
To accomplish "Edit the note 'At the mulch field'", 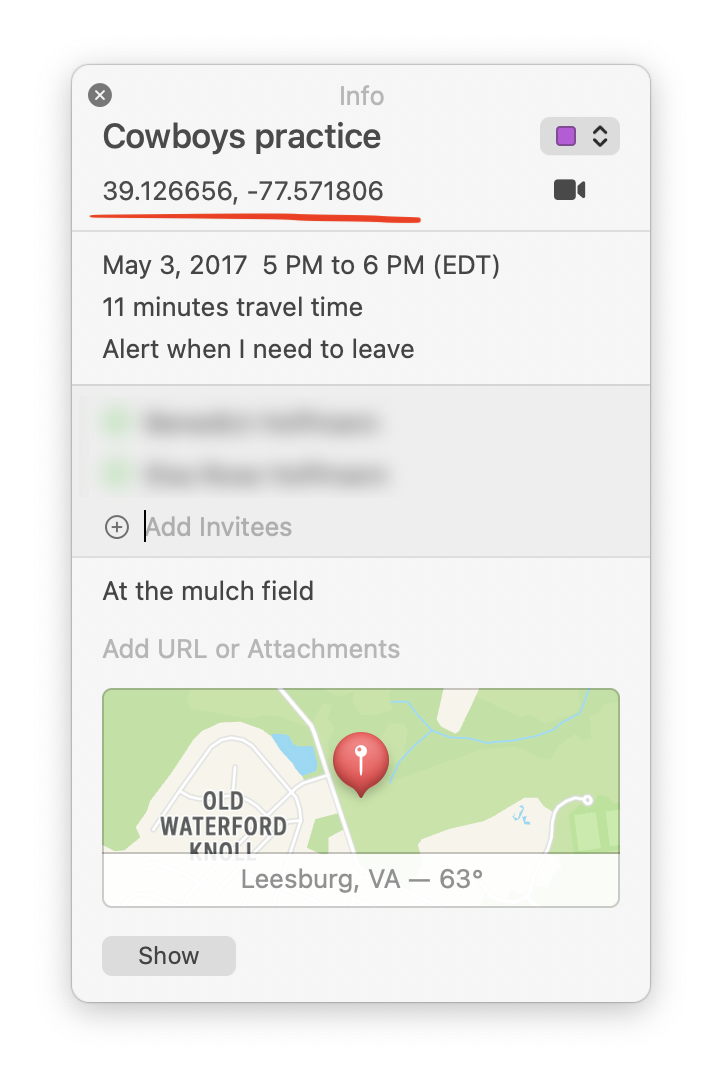I will (x=208, y=591).
